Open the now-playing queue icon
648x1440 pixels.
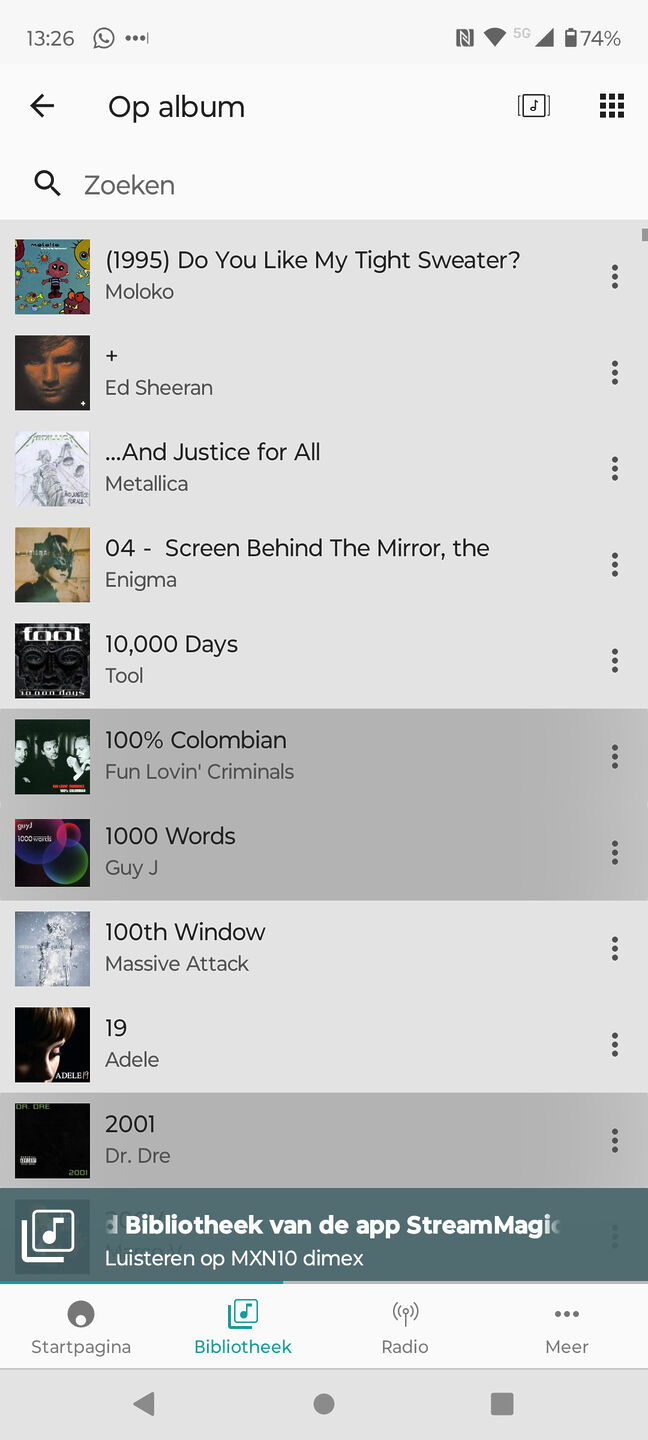[x=534, y=106]
